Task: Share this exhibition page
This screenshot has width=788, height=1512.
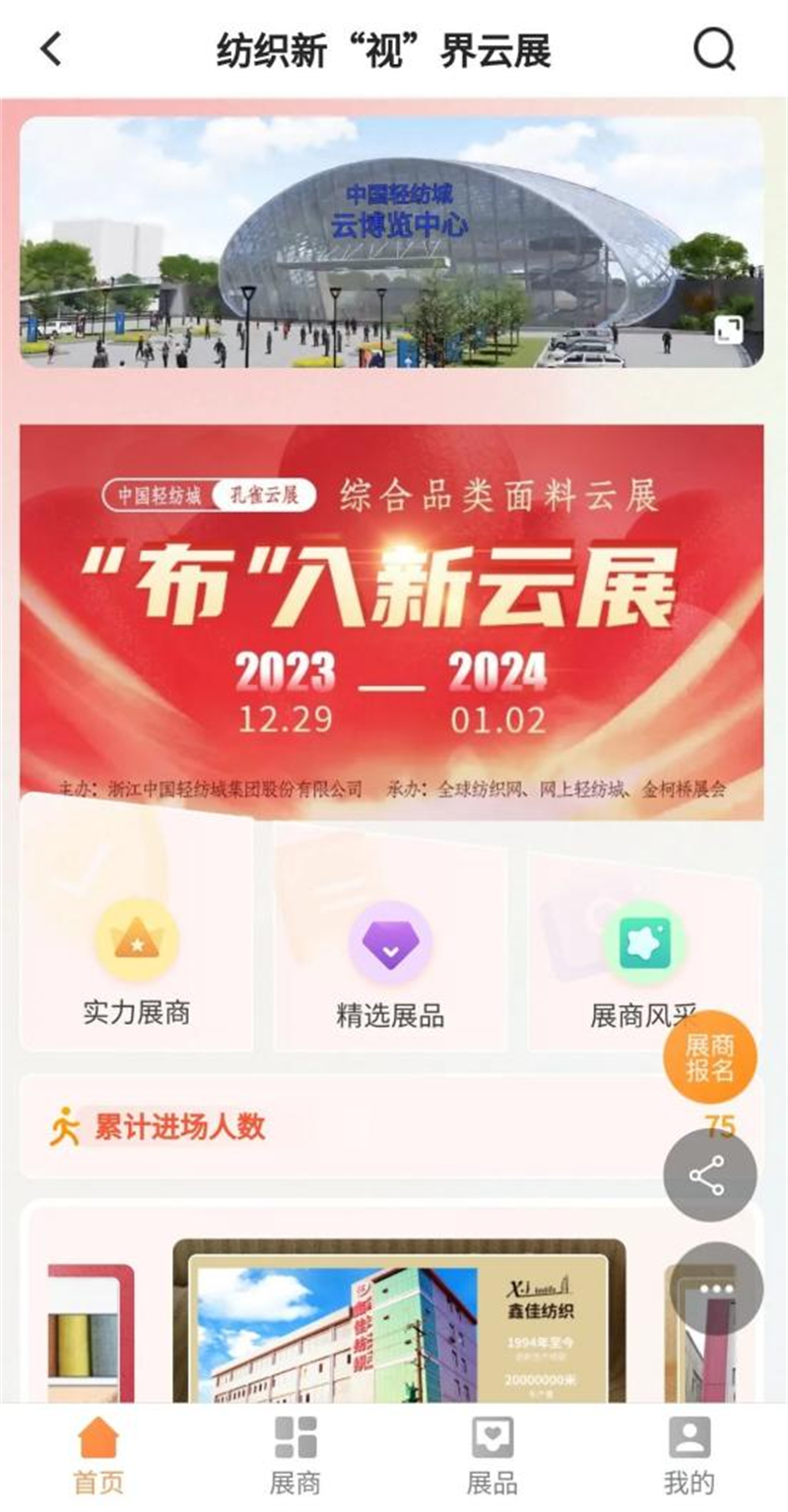Action: click(709, 1175)
